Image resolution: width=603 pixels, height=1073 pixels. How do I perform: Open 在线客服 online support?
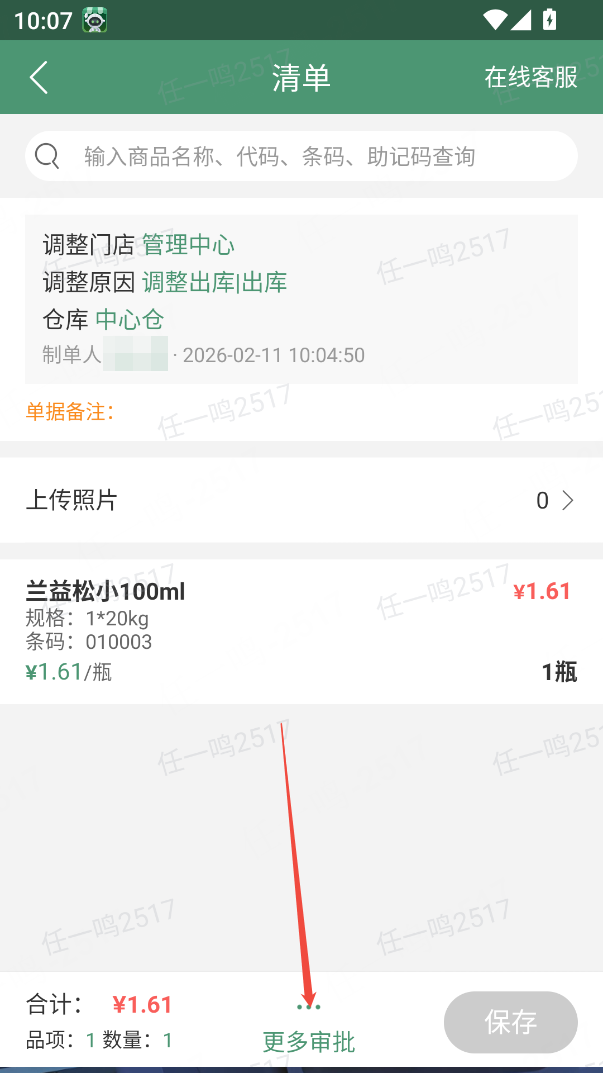tap(530, 77)
